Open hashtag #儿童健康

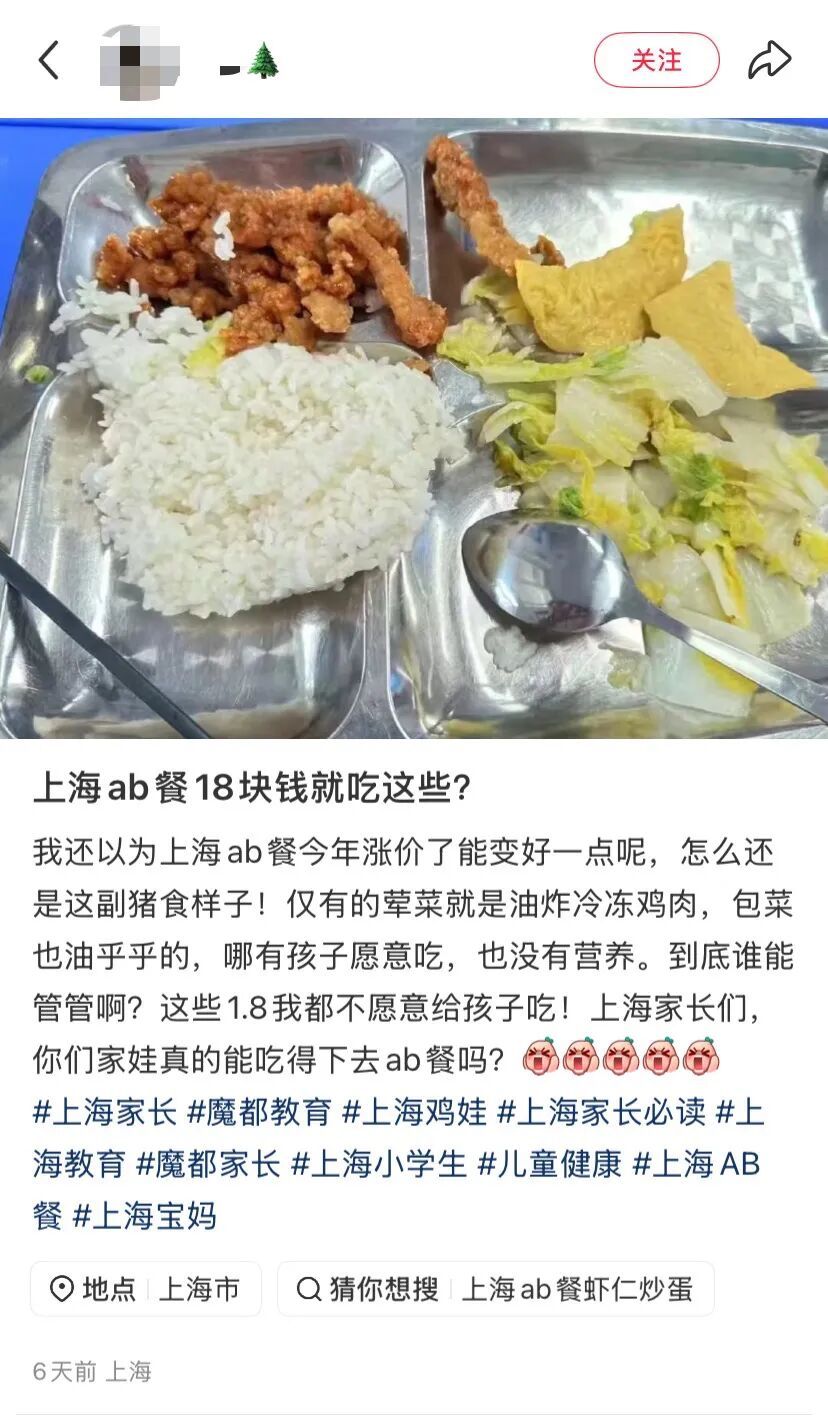coord(550,1164)
